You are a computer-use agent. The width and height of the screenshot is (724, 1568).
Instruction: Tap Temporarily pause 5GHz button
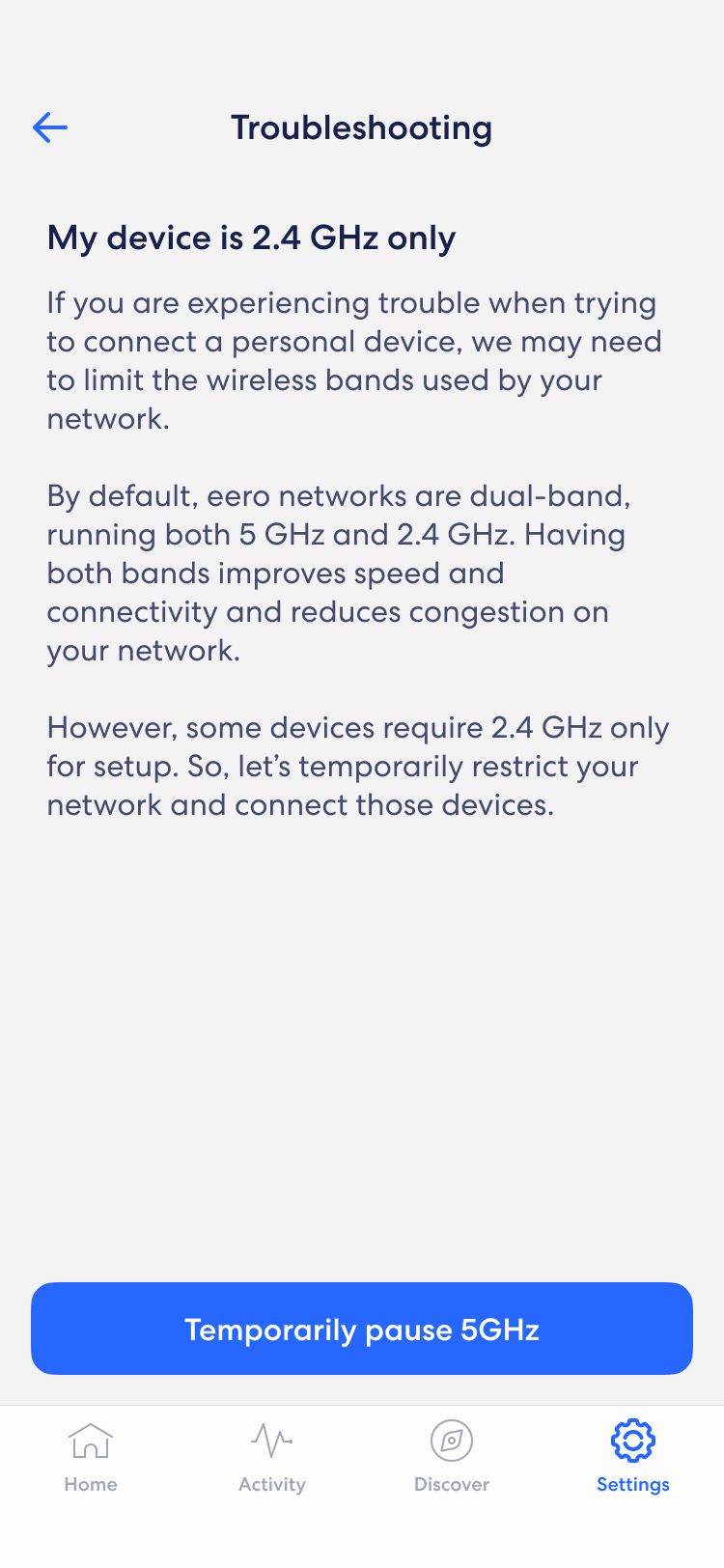[x=362, y=1329]
